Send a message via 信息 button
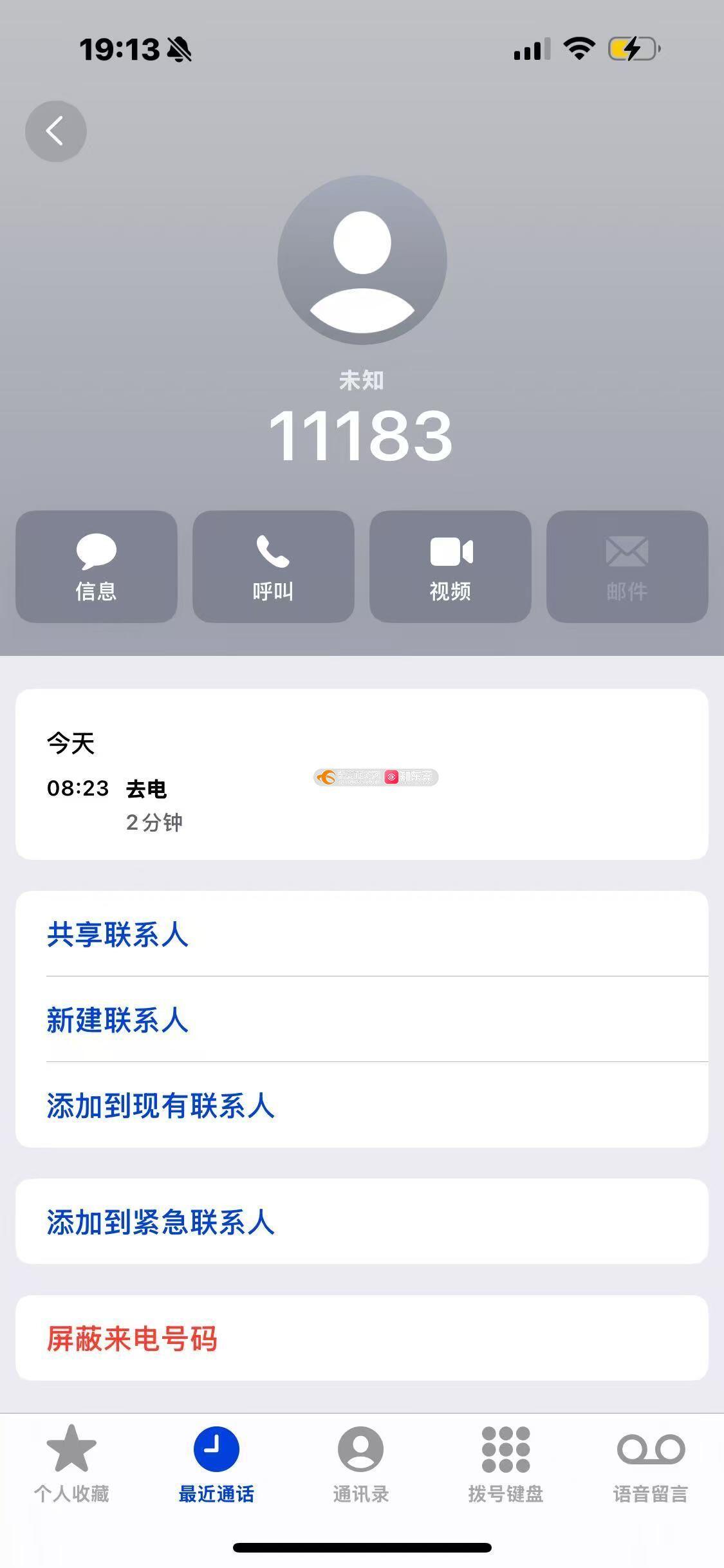 coord(97,566)
